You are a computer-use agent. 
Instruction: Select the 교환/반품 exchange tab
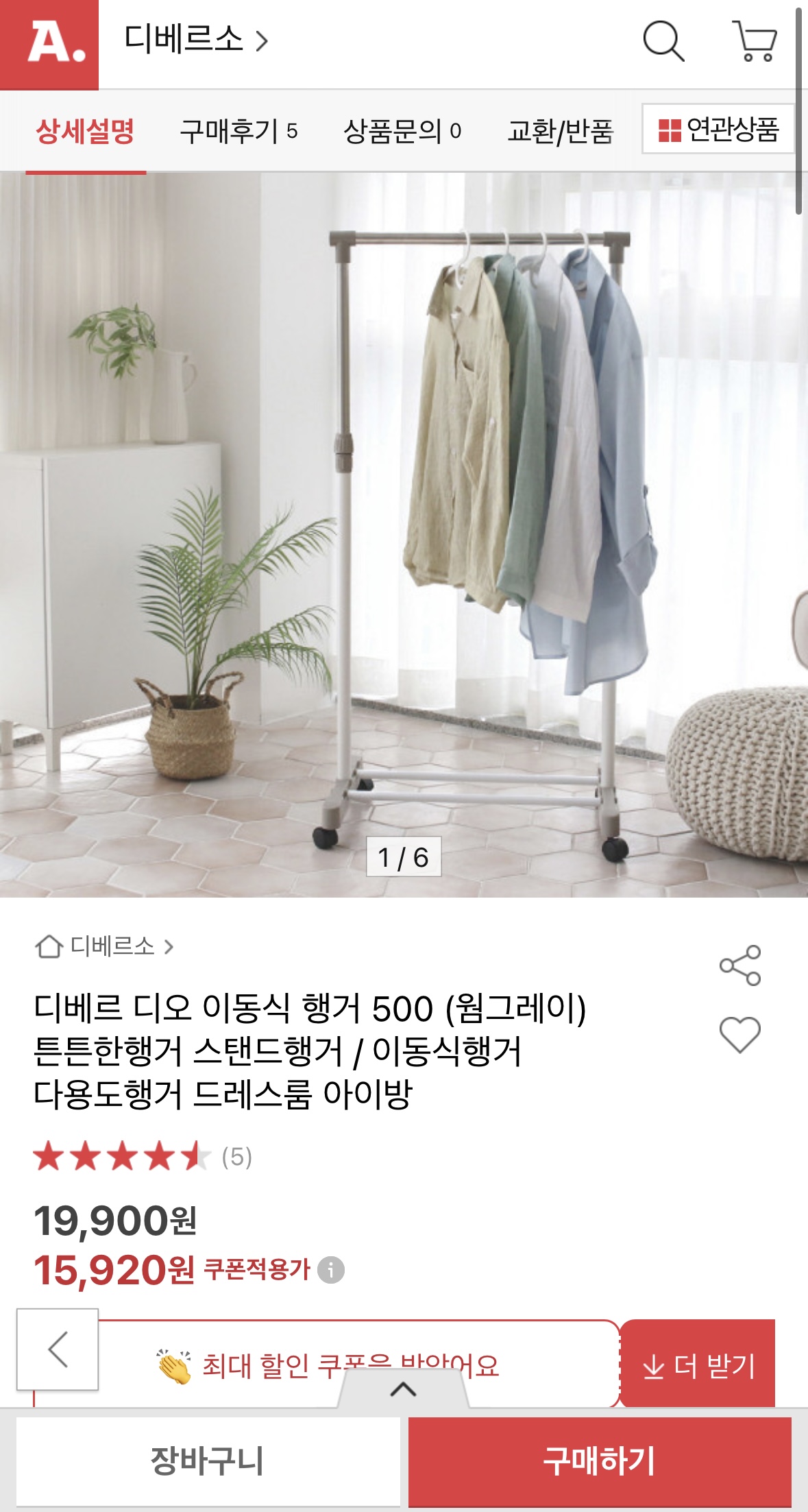point(562,132)
